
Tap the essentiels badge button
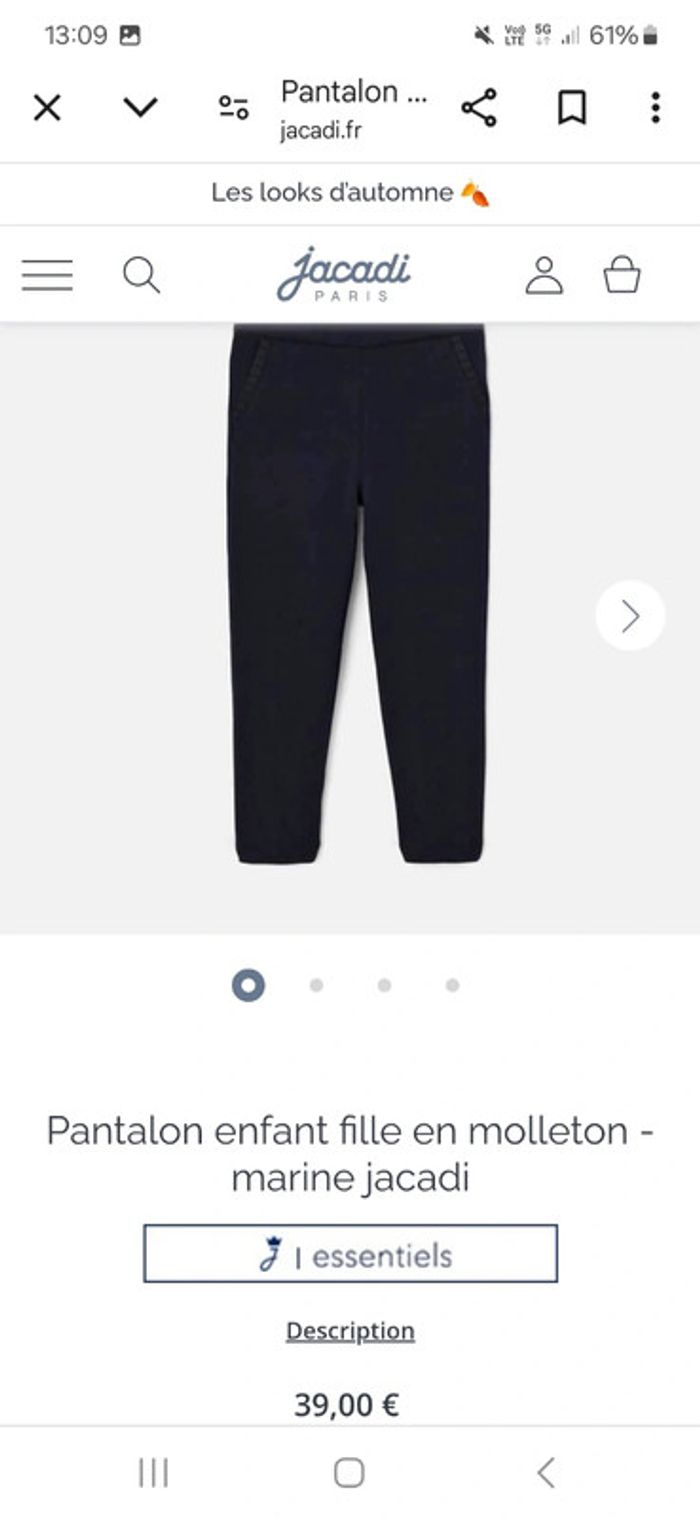350,1254
